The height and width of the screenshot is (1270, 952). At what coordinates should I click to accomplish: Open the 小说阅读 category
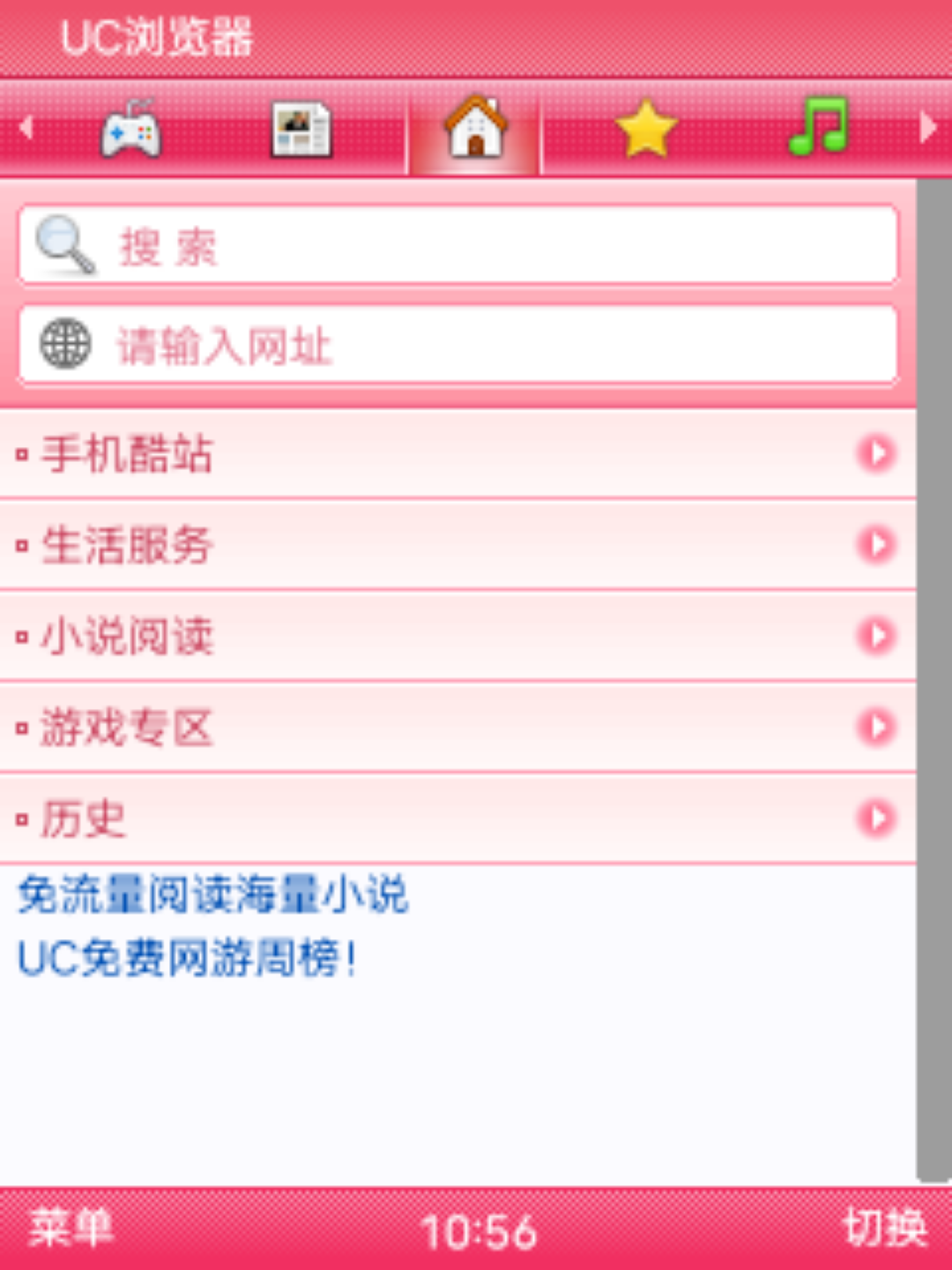tap(458, 636)
